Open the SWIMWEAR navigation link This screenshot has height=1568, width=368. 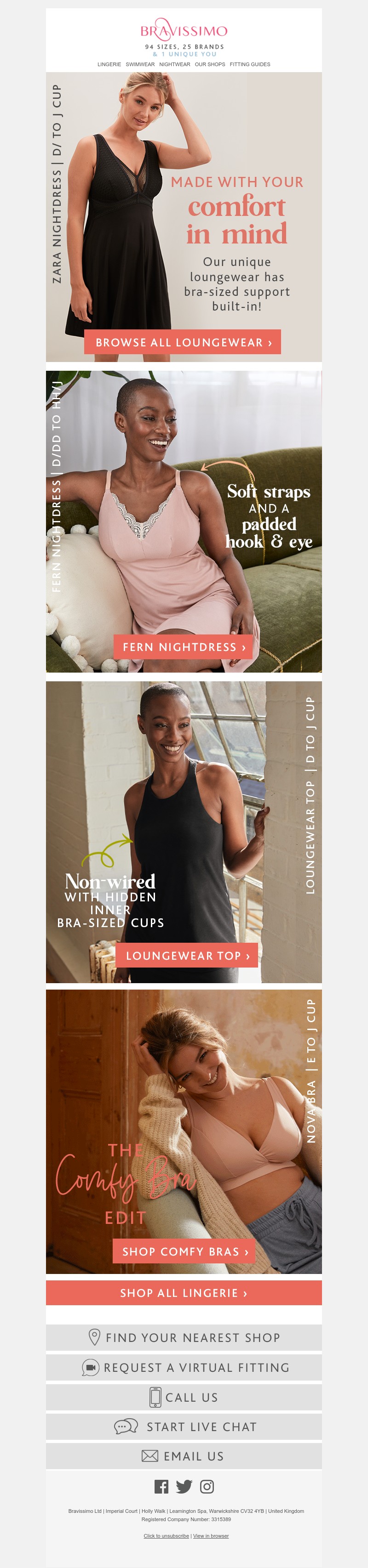click(140, 64)
